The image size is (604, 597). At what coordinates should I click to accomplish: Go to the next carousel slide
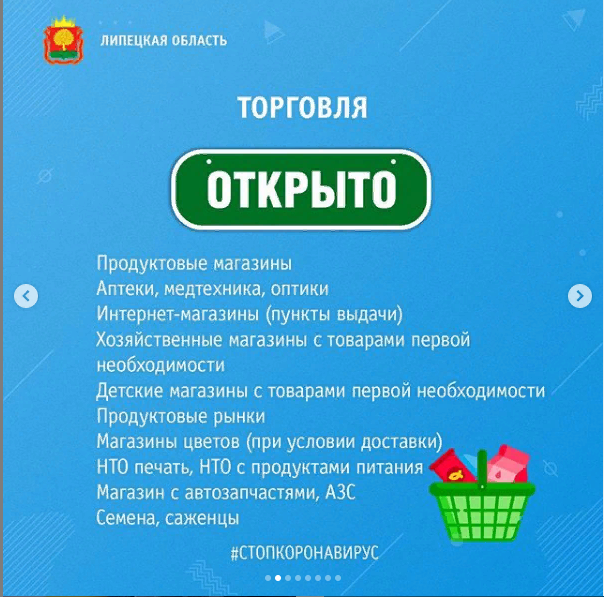coord(579,296)
